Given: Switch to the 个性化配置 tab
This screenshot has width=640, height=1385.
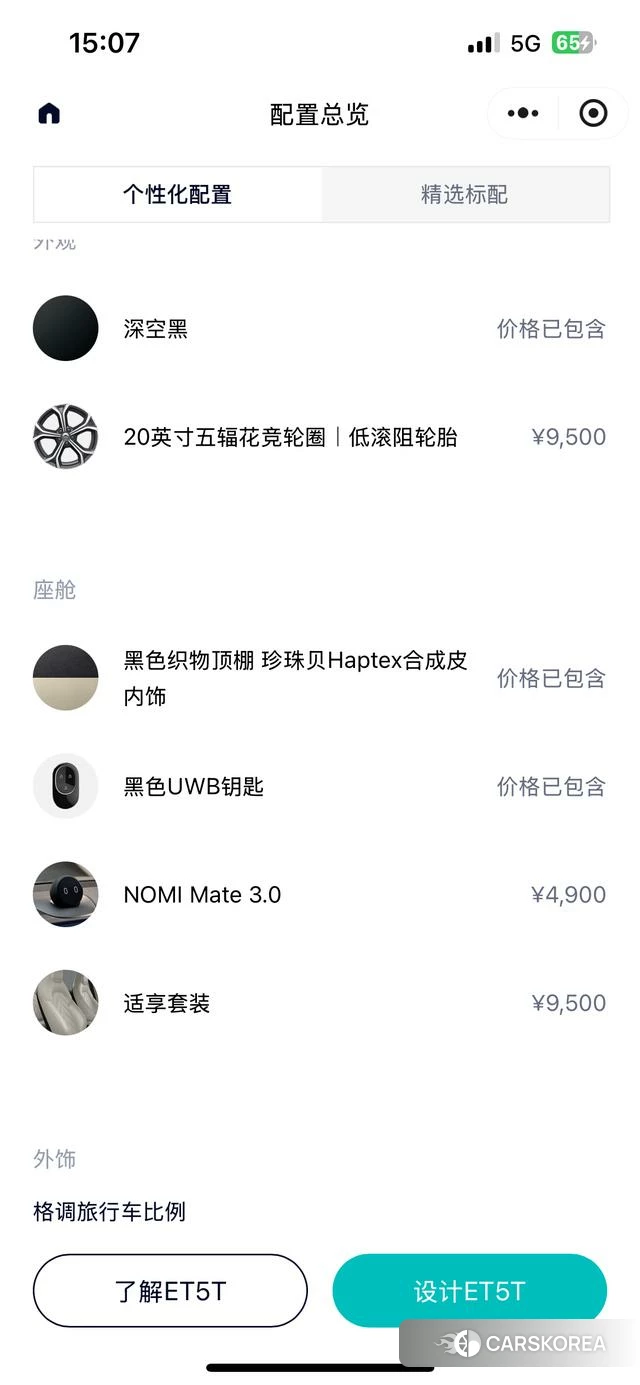Looking at the screenshot, I should click(178, 194).
